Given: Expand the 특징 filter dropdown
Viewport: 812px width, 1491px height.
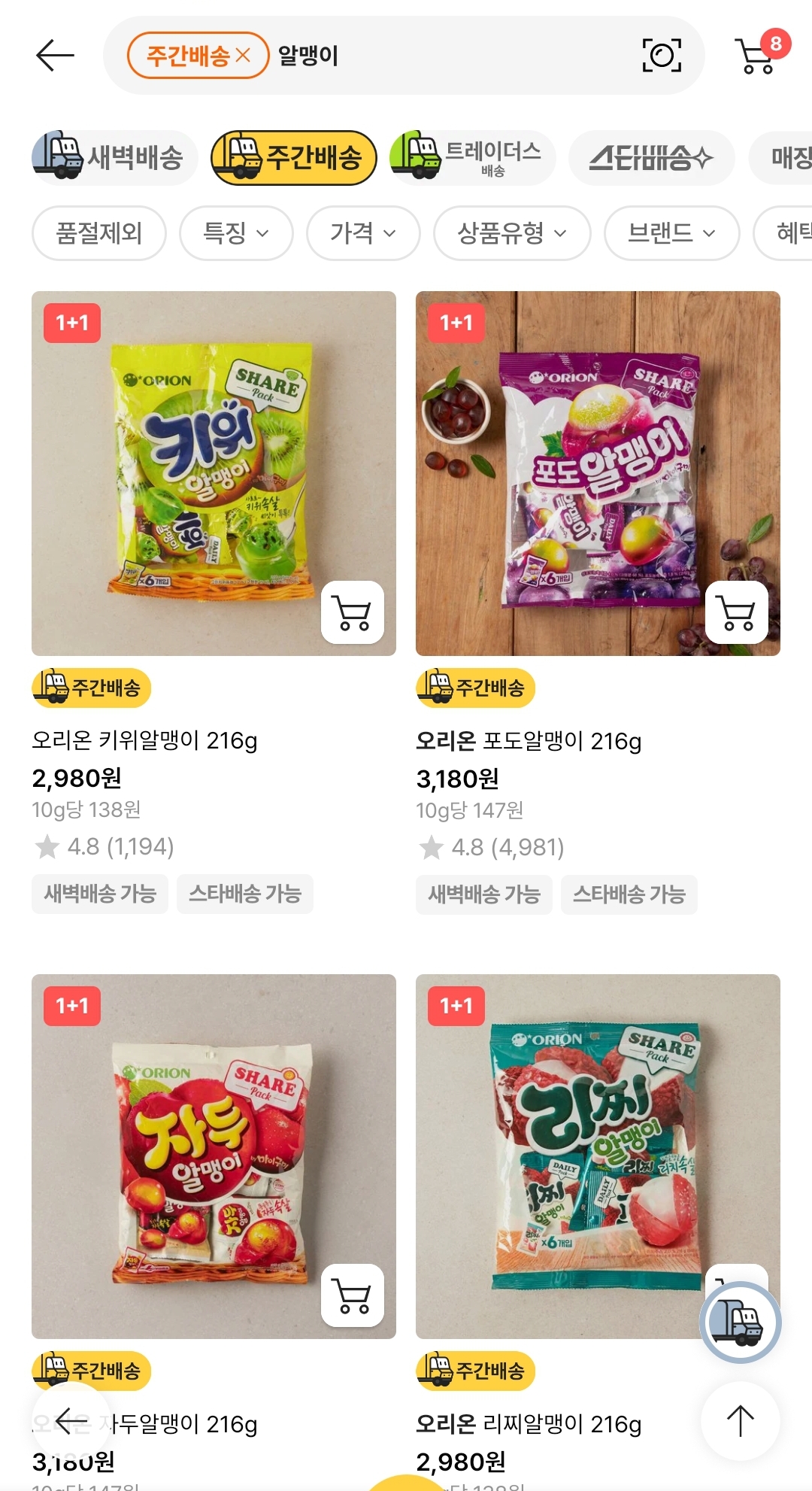Looking at the screenshot, I should (x=236, y=233).
